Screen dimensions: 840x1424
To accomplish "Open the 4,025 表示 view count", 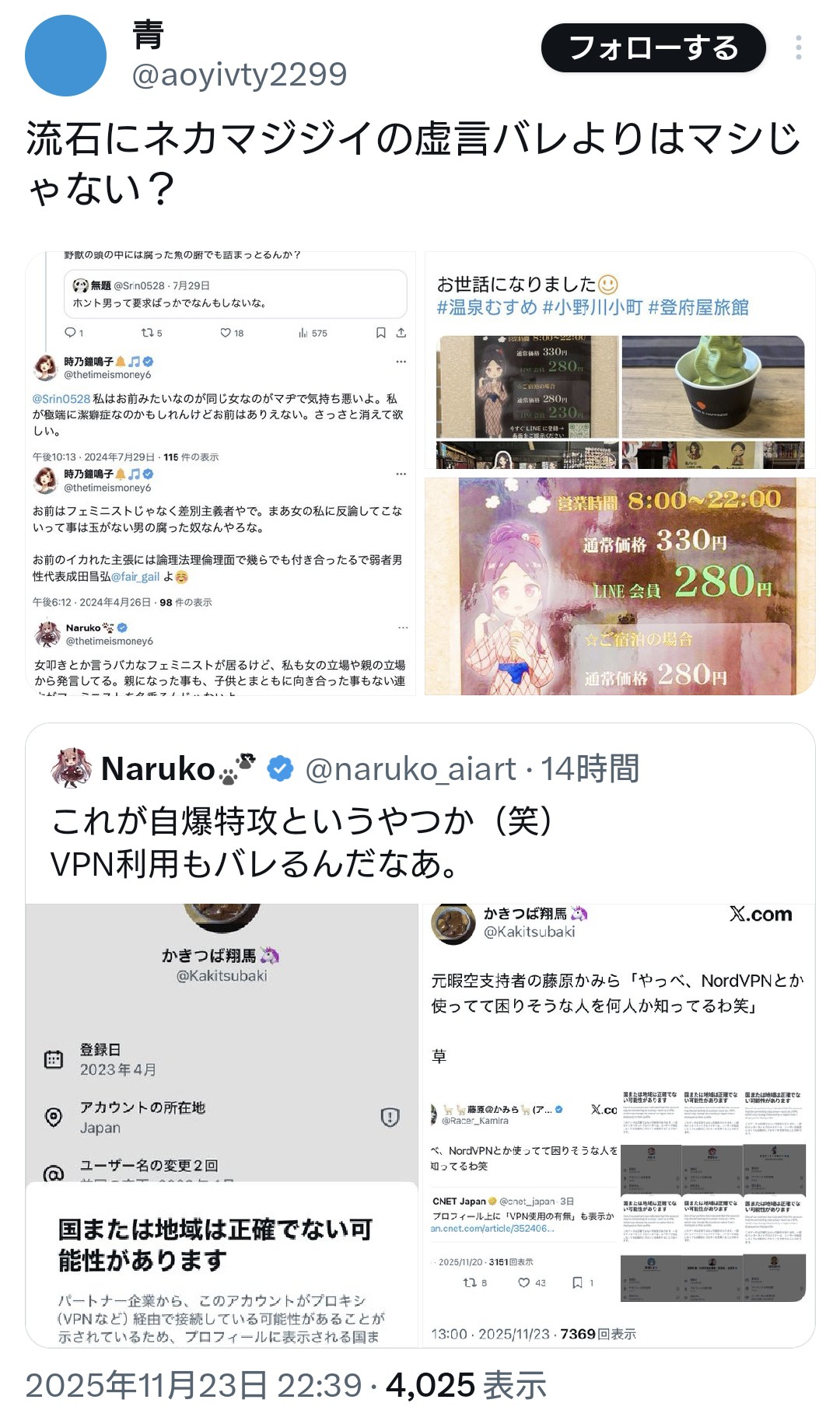I will pos(465,1385).
